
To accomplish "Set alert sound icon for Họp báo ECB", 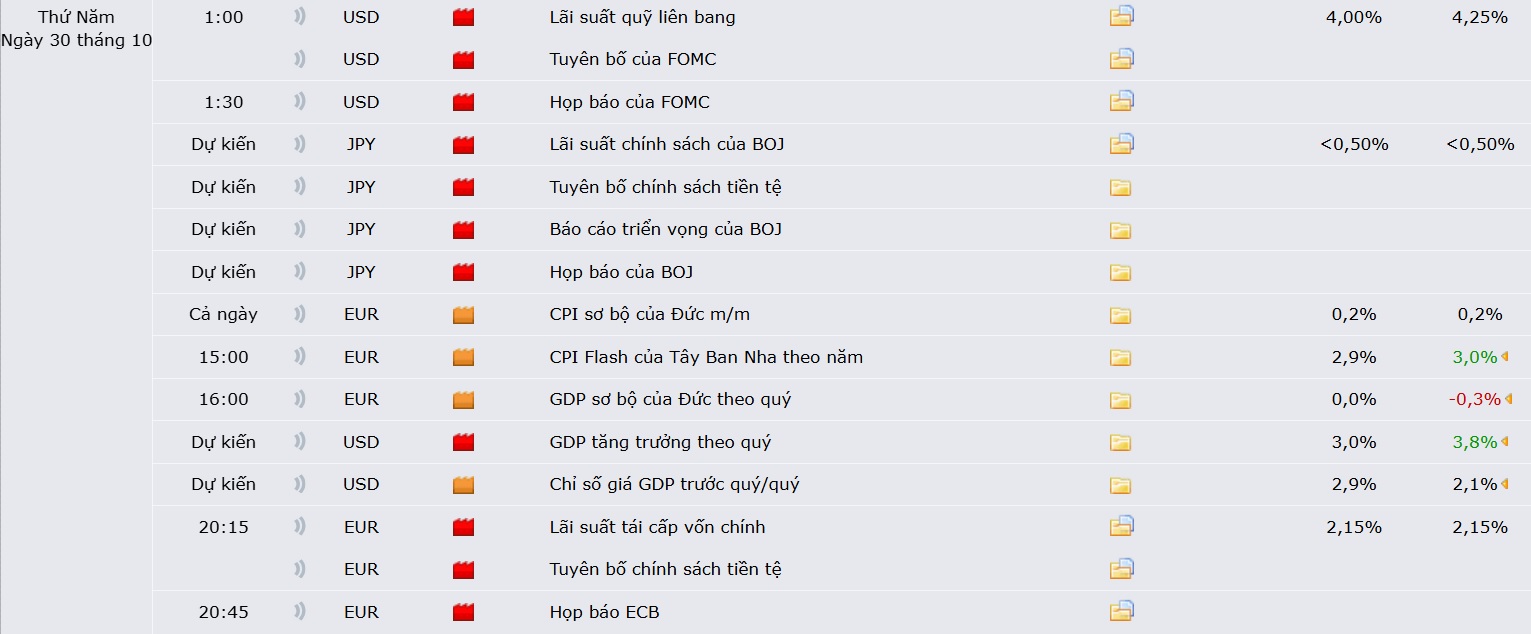I will pos(299,612).
